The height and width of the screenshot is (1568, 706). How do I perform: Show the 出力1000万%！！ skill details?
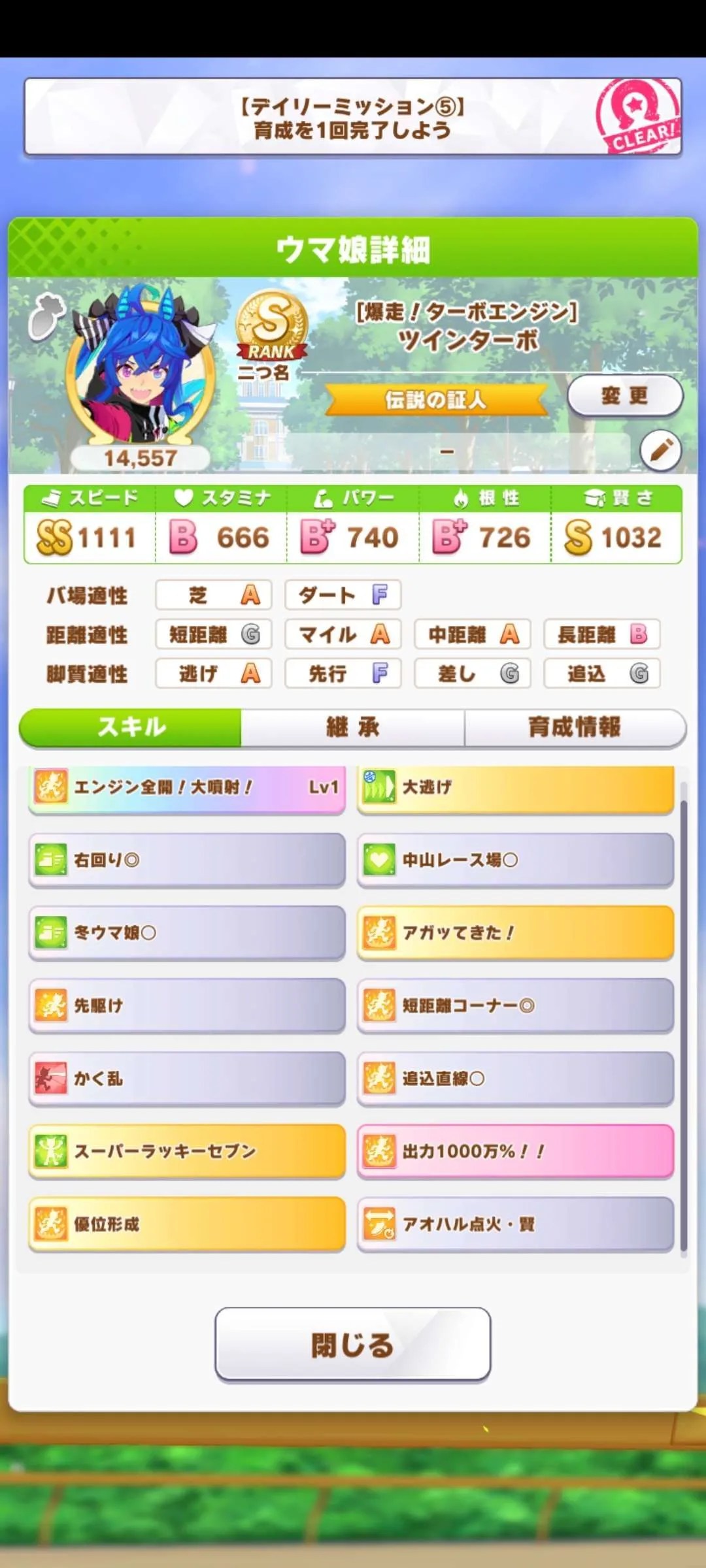(x=515, y=1151)
